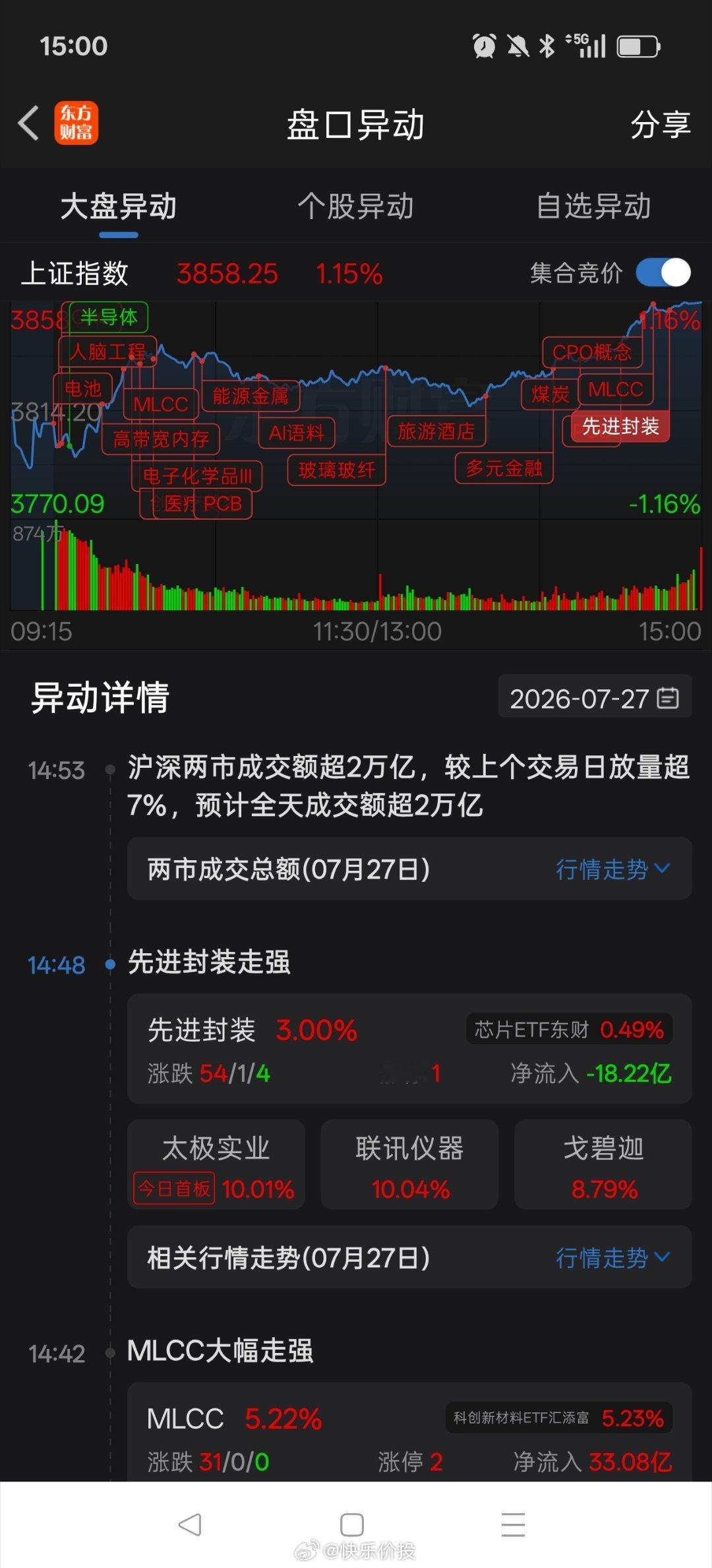This screenshot has width=712, height=1568.
Task: Switch to the 自选异动 tab
Action: point(593,206)
